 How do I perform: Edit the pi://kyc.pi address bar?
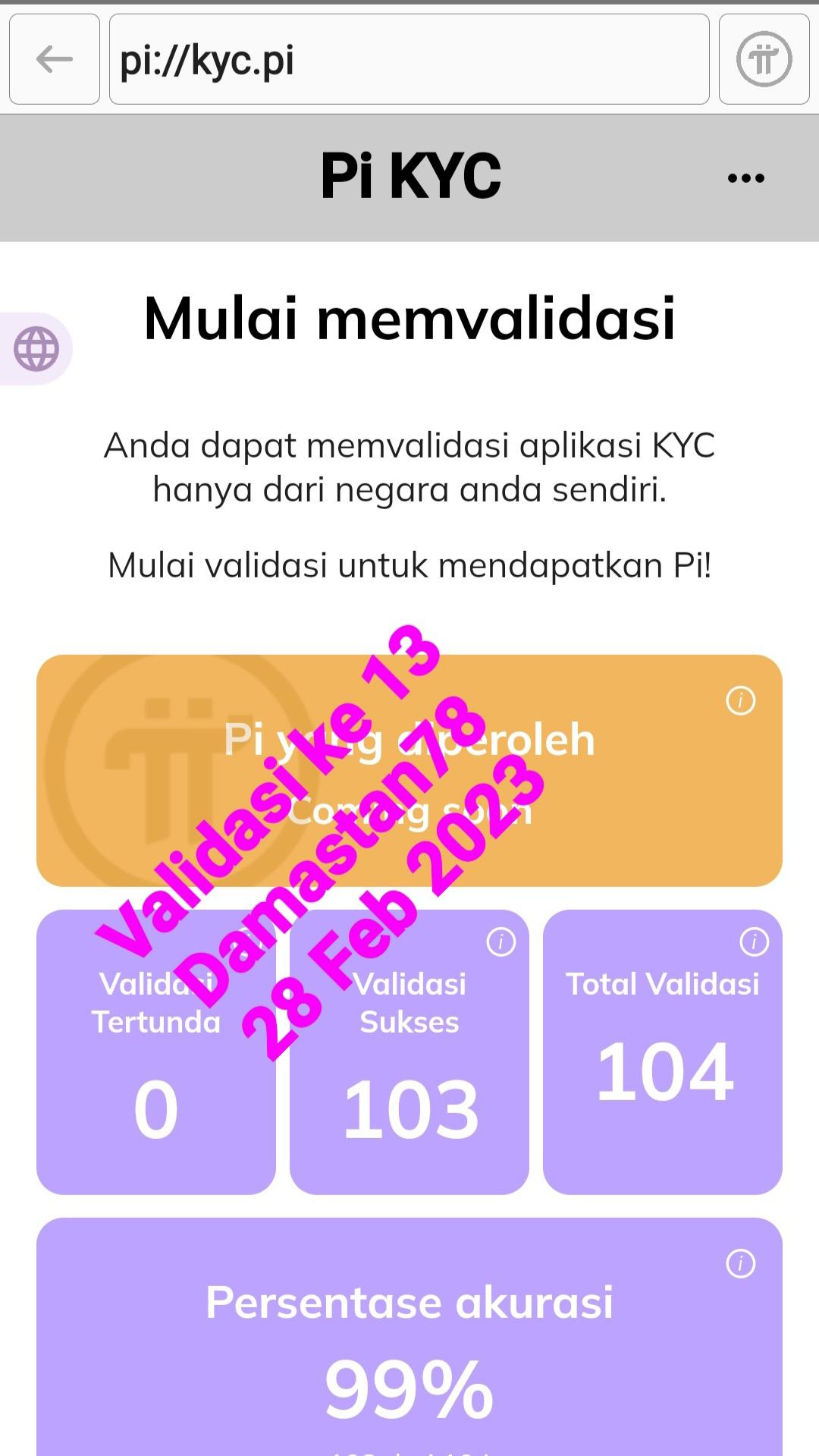409,59
